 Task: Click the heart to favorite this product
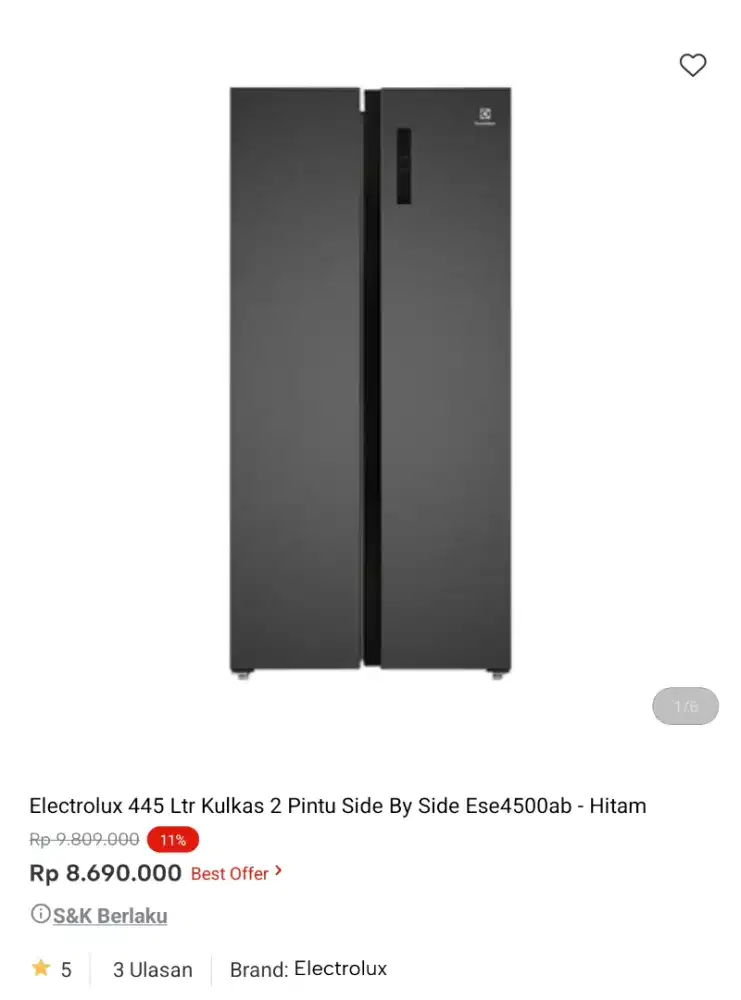click(x=693, y=66)
